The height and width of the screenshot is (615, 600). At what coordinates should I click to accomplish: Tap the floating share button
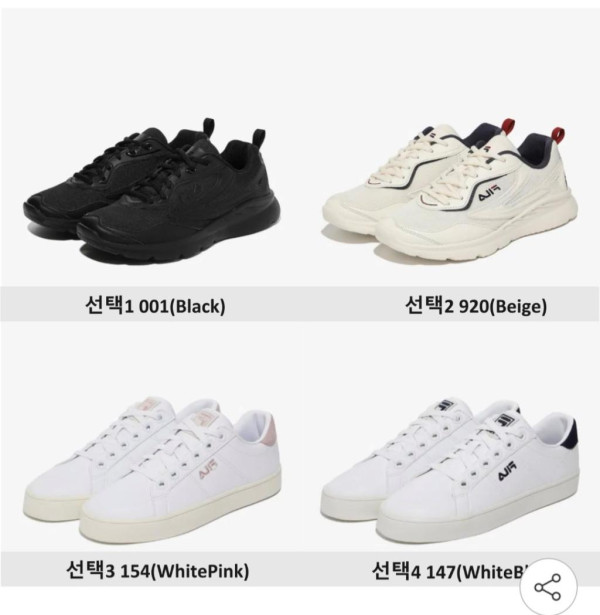(x=547, y=587)
